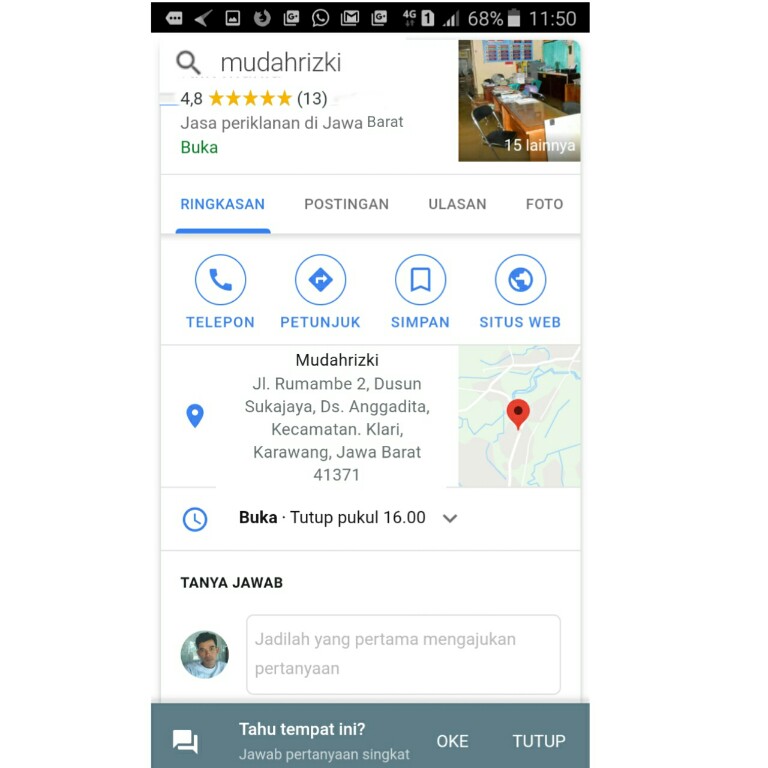Save this place with Simpan

(x=420, y=291)
